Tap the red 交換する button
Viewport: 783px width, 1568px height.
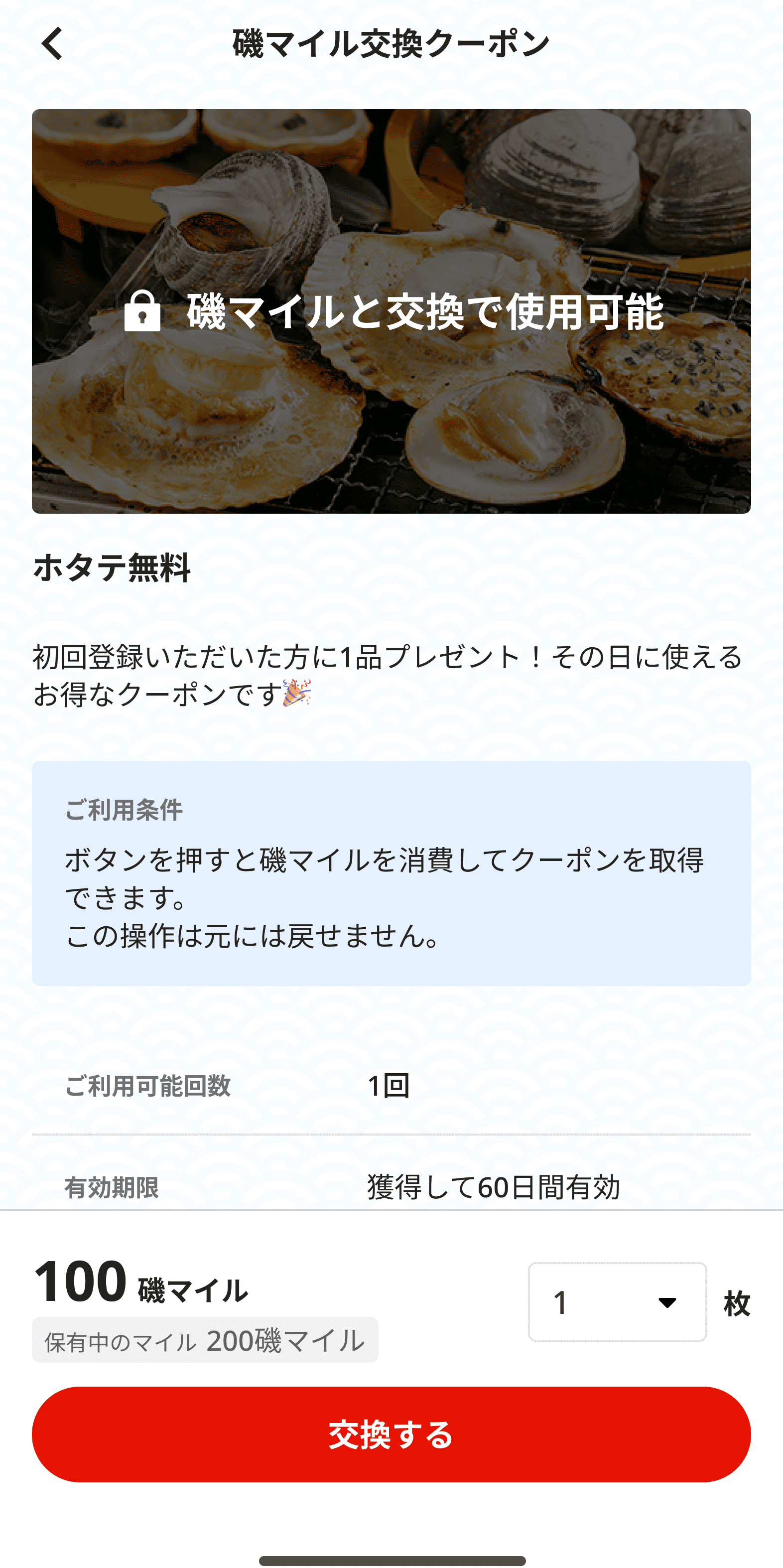(x=391, y=1434)
